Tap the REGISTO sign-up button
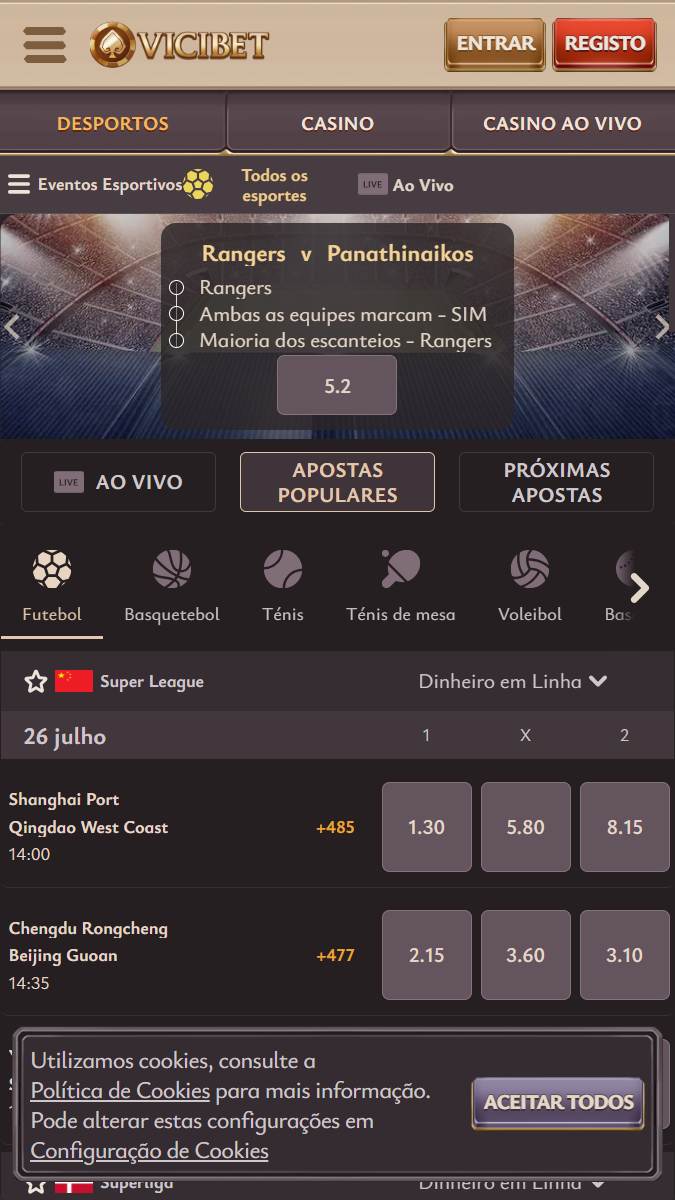 (x=604, y=44)
